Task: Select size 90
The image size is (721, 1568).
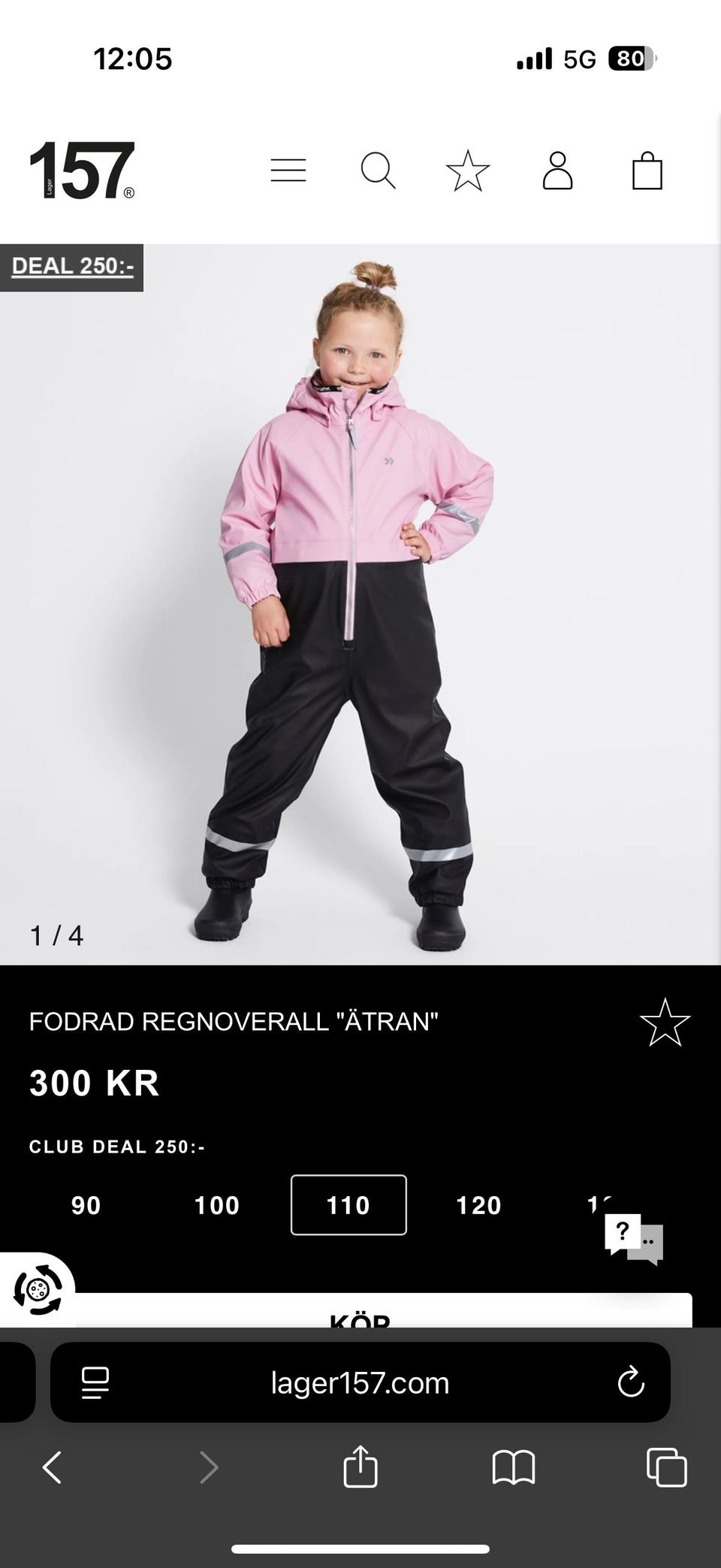Action: (x=86, y=1205)
